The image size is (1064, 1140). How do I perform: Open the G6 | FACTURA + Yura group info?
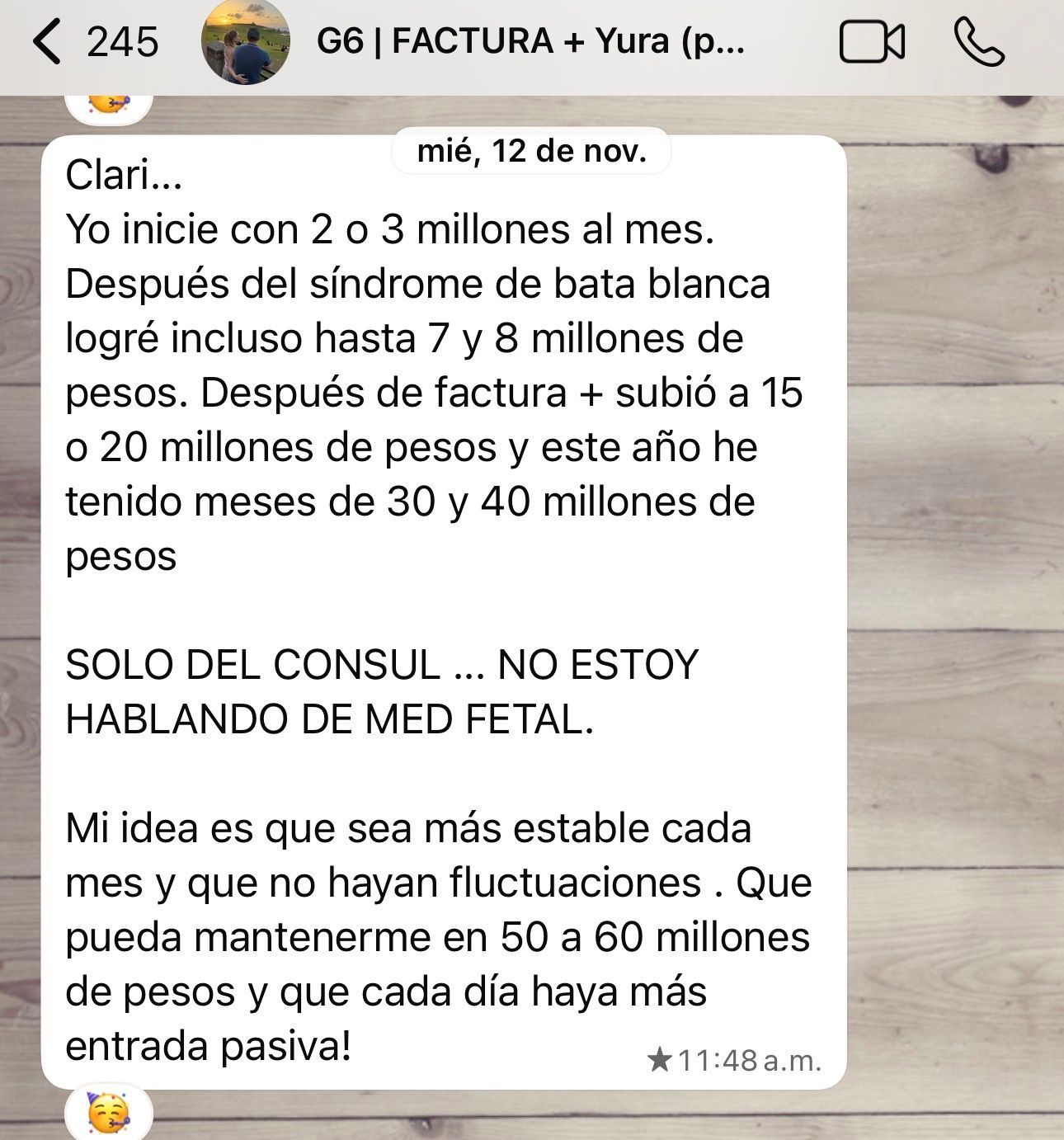pos(531,41)
